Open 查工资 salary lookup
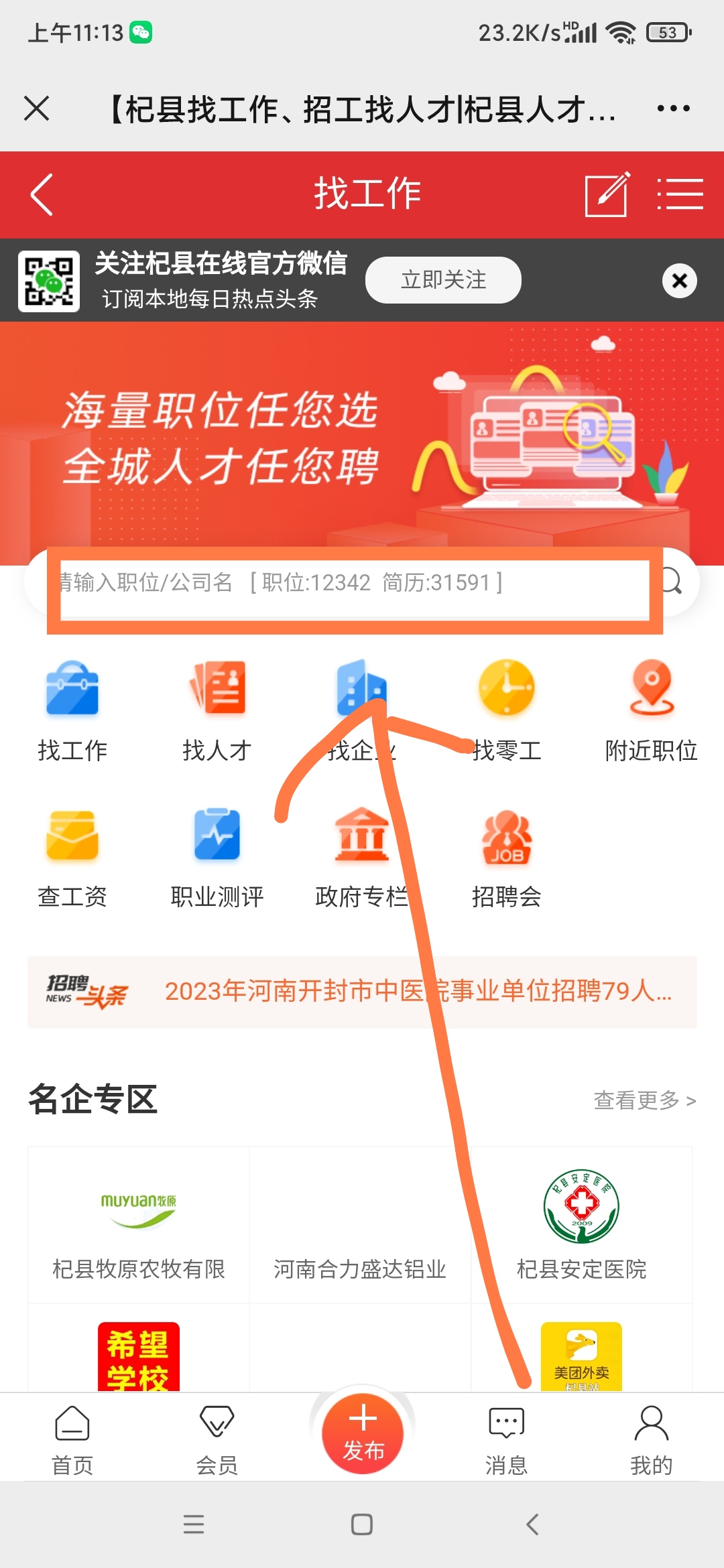 [x=72, y=858]
